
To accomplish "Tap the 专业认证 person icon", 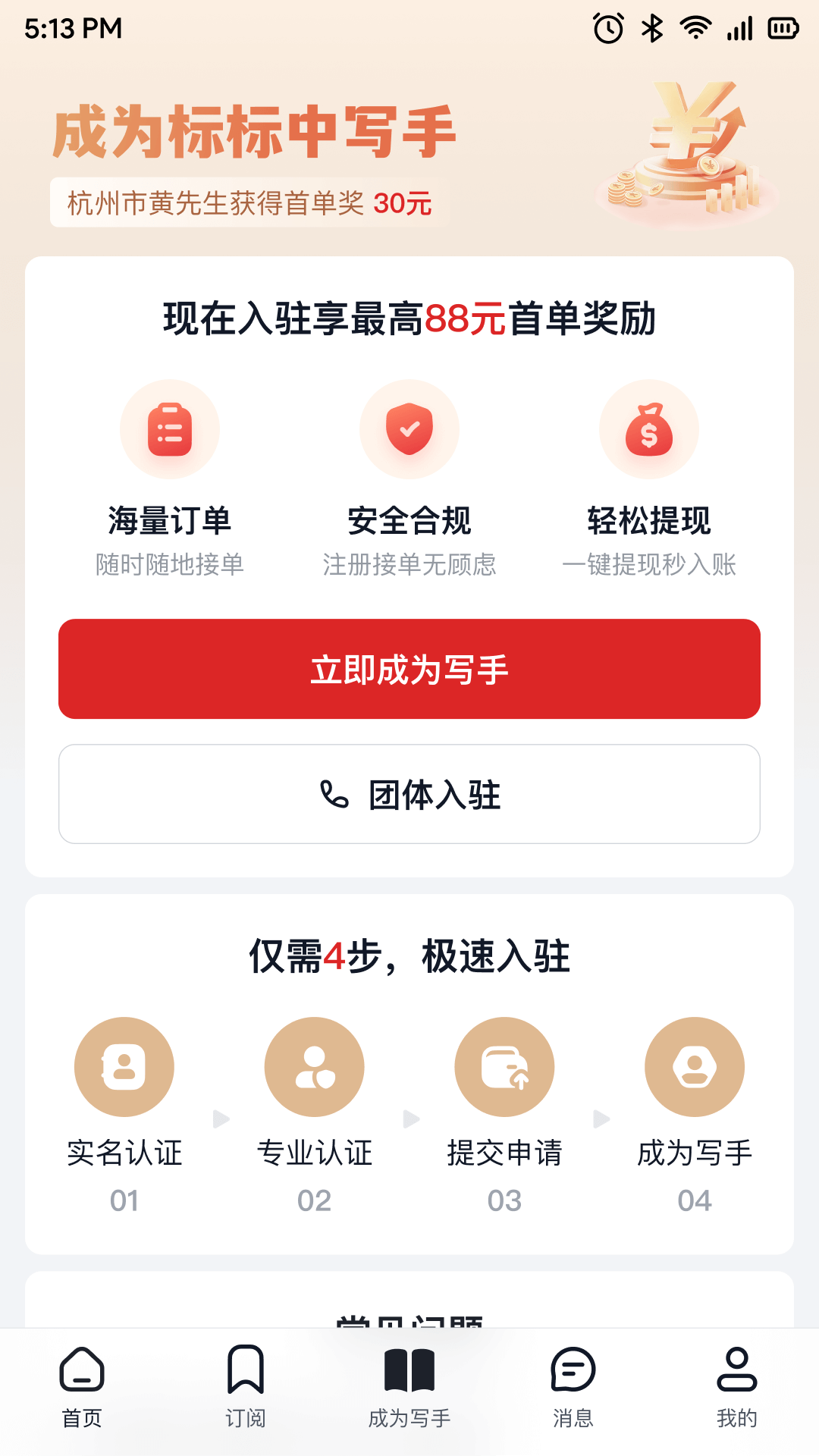I will [x=315, y=1066].
